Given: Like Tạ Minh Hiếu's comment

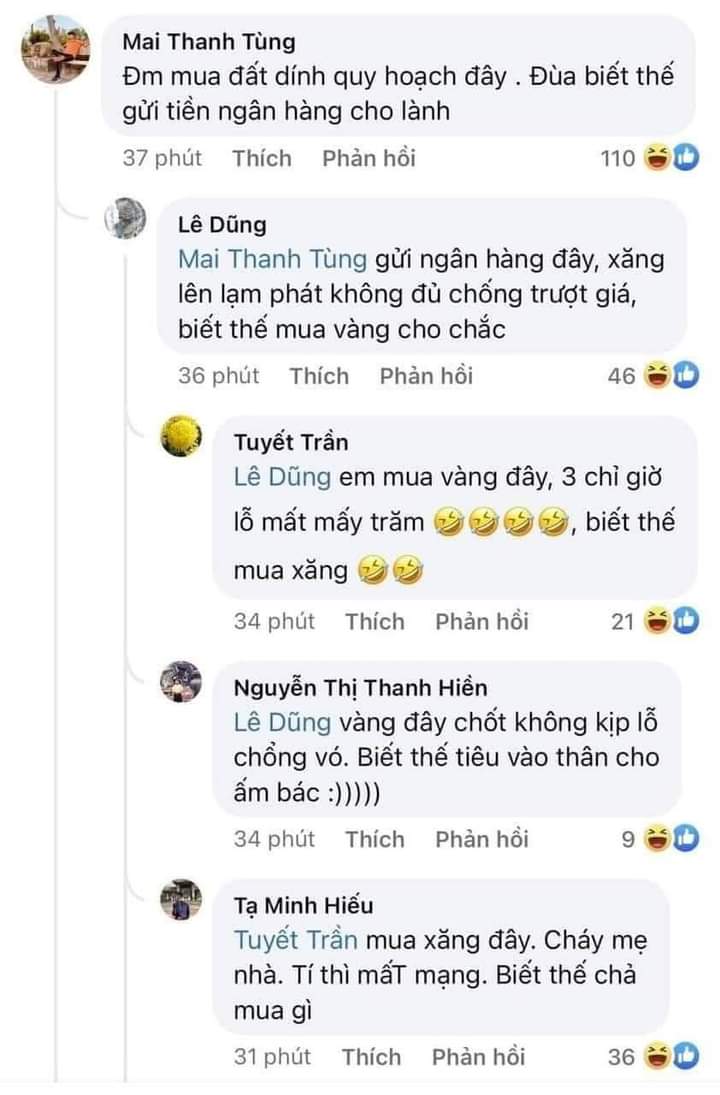Looking at the screenshot, I should click(372, 1057).
